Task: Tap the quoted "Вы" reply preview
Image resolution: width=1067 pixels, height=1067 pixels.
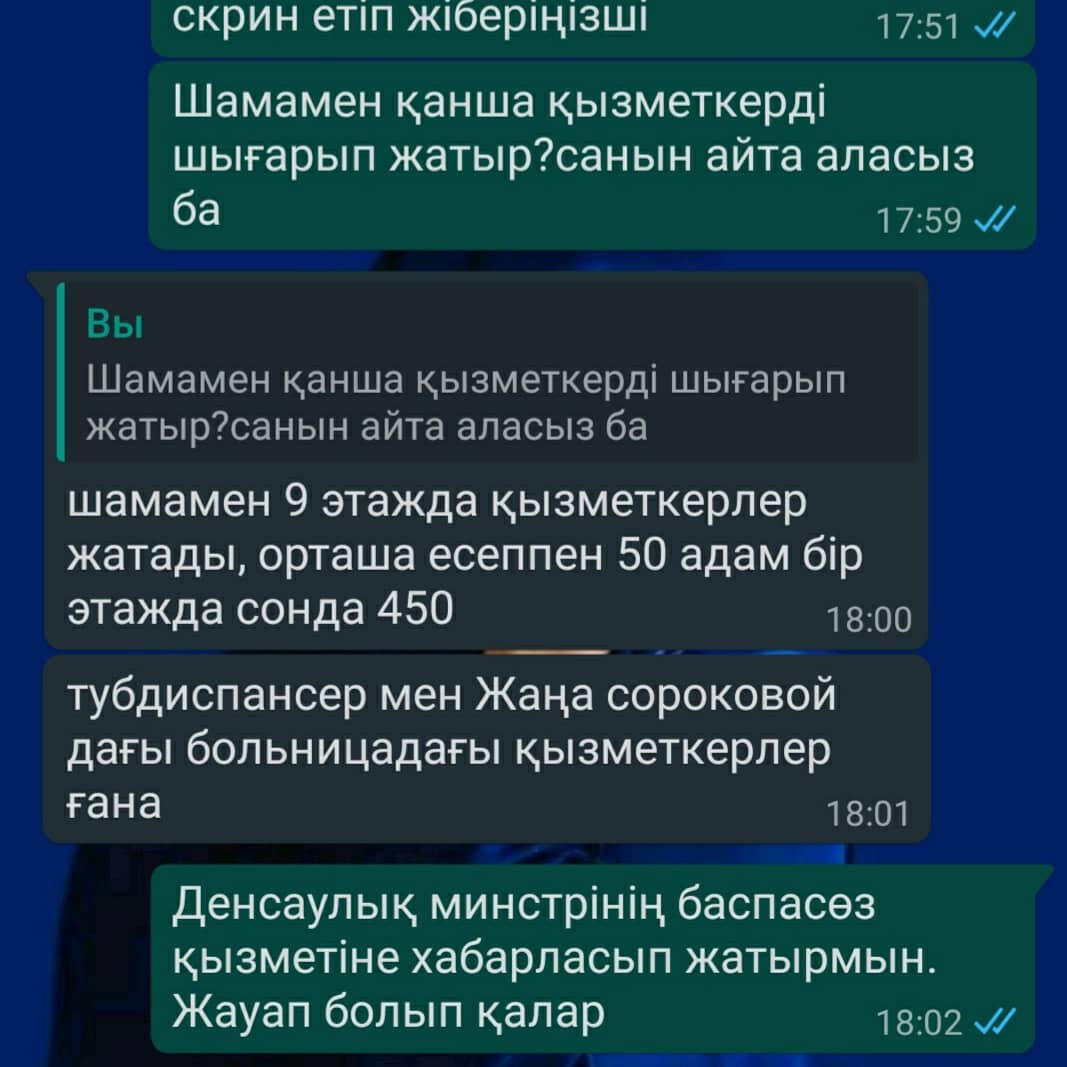Action: (486, 372)
